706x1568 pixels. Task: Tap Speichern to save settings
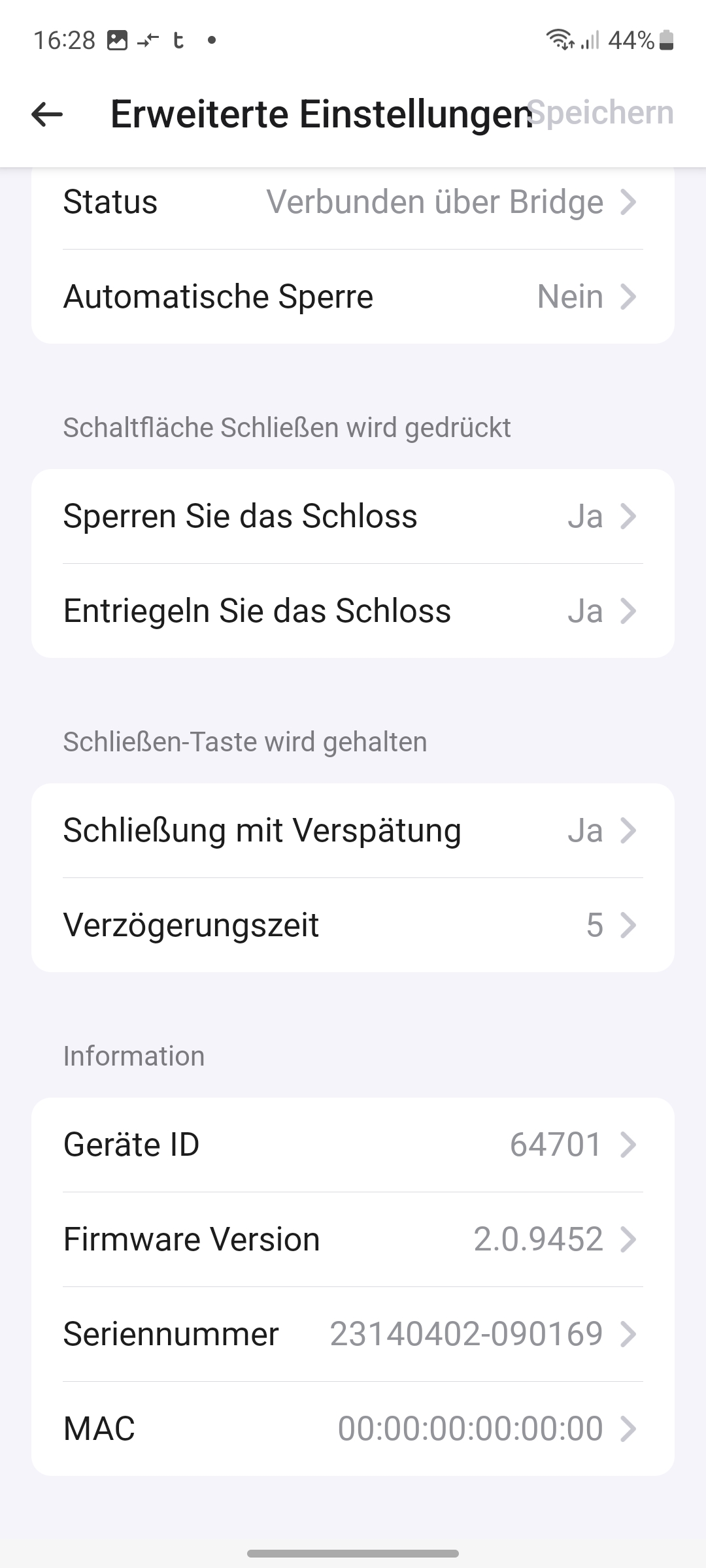click(x=601, y=113)
